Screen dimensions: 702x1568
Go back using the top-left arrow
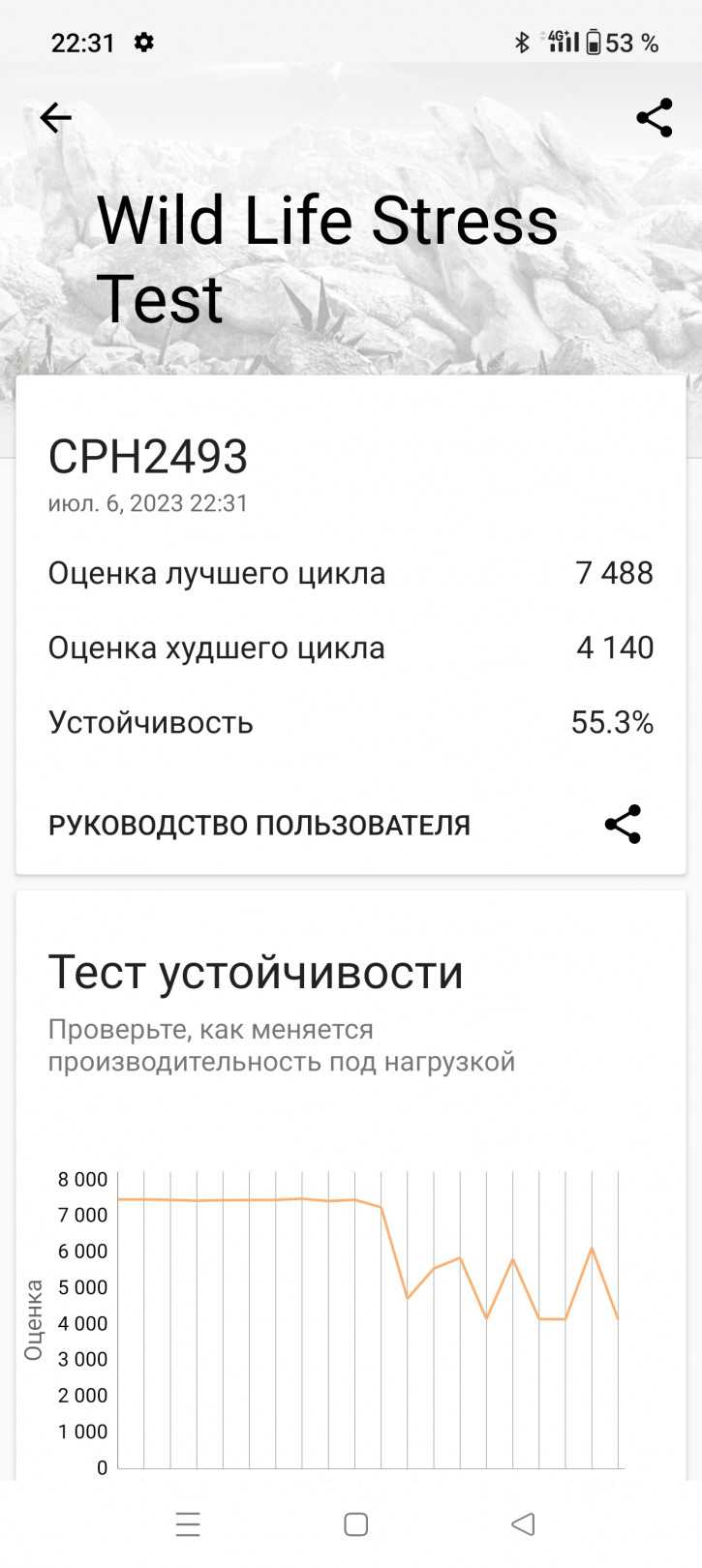tap(55, 118)
